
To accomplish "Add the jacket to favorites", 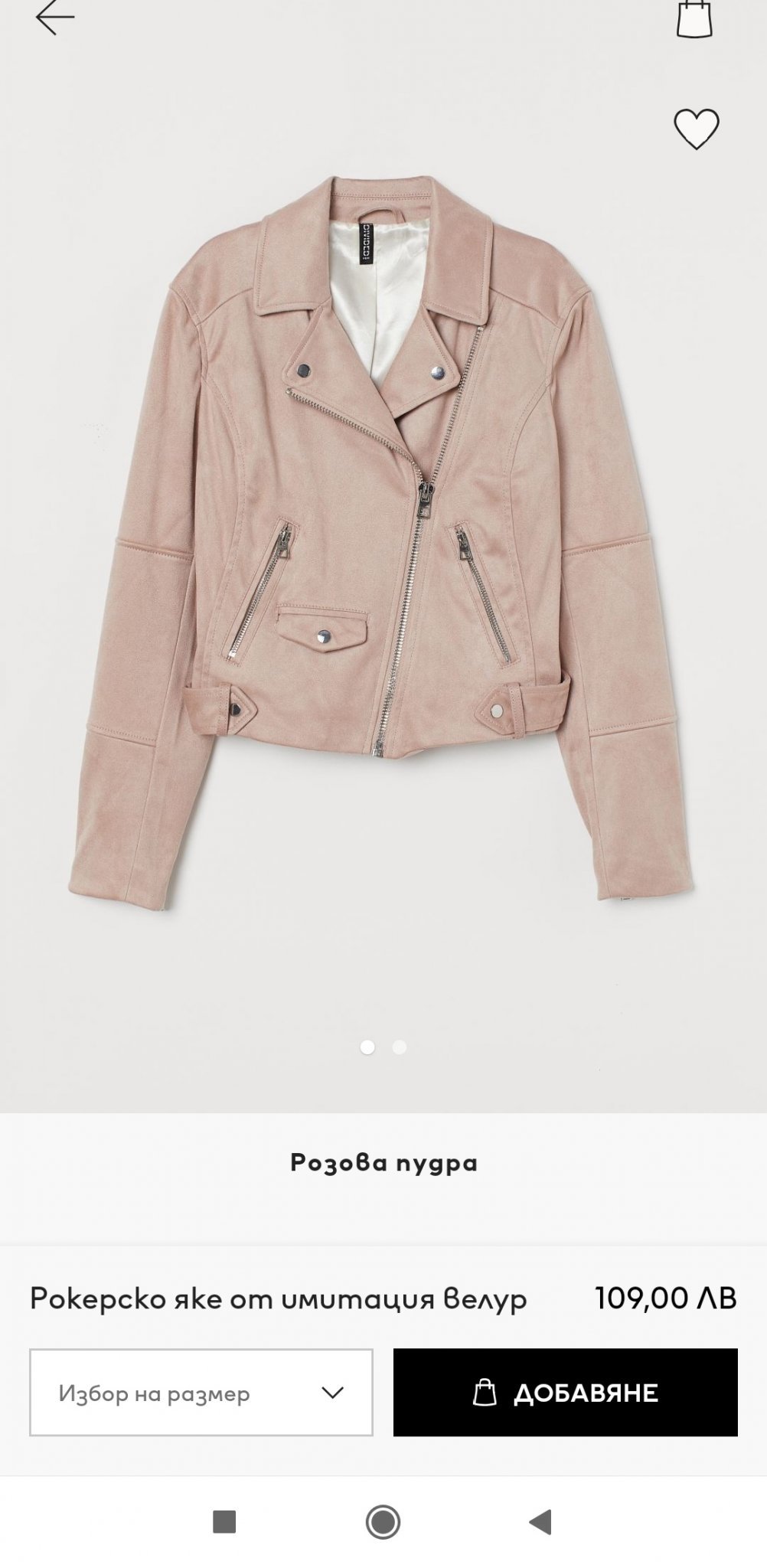I will click(x=696, y=129).
